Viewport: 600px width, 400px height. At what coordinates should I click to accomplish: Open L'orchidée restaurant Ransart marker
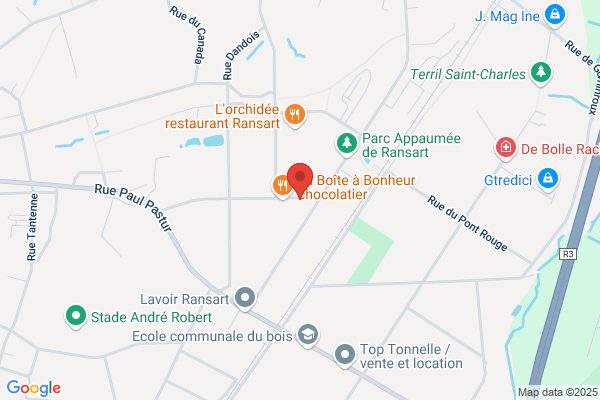(295, 115)
